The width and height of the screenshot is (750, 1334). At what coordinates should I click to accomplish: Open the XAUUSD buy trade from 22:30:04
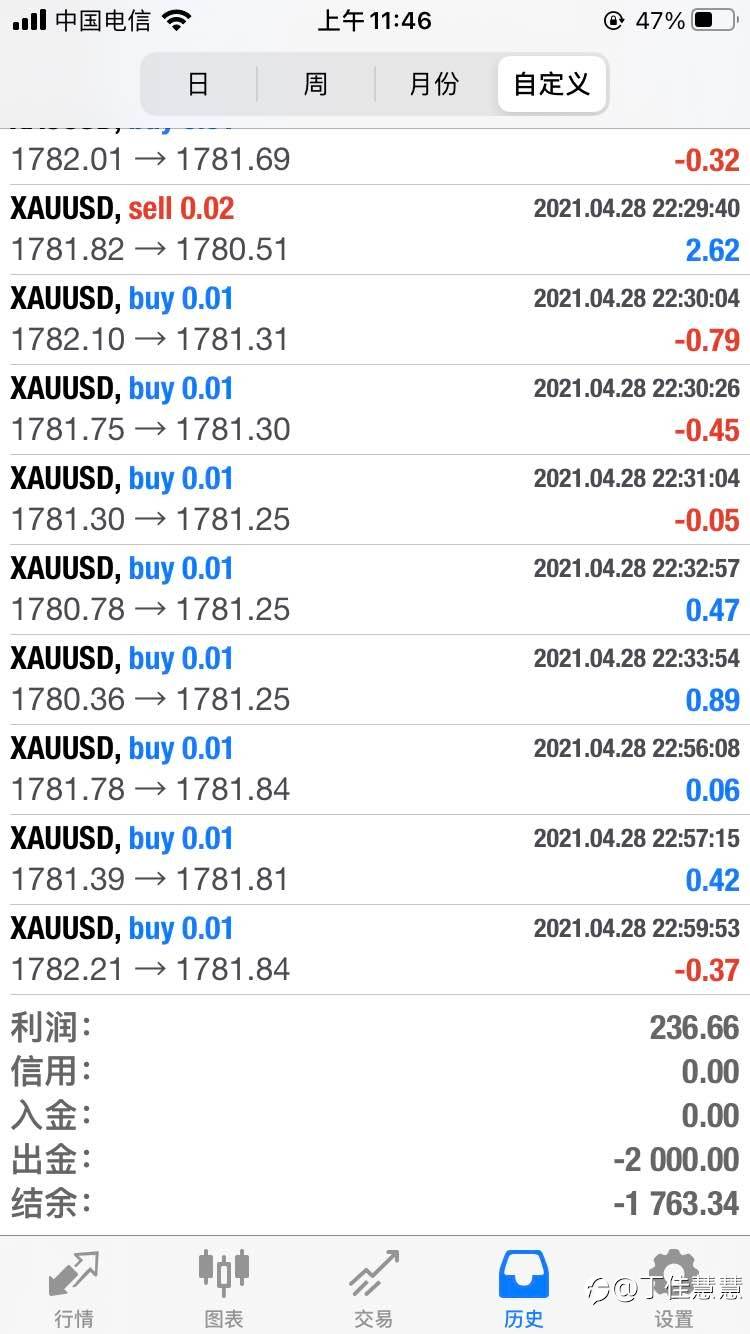pyautogui.click(x=375, y=319)
